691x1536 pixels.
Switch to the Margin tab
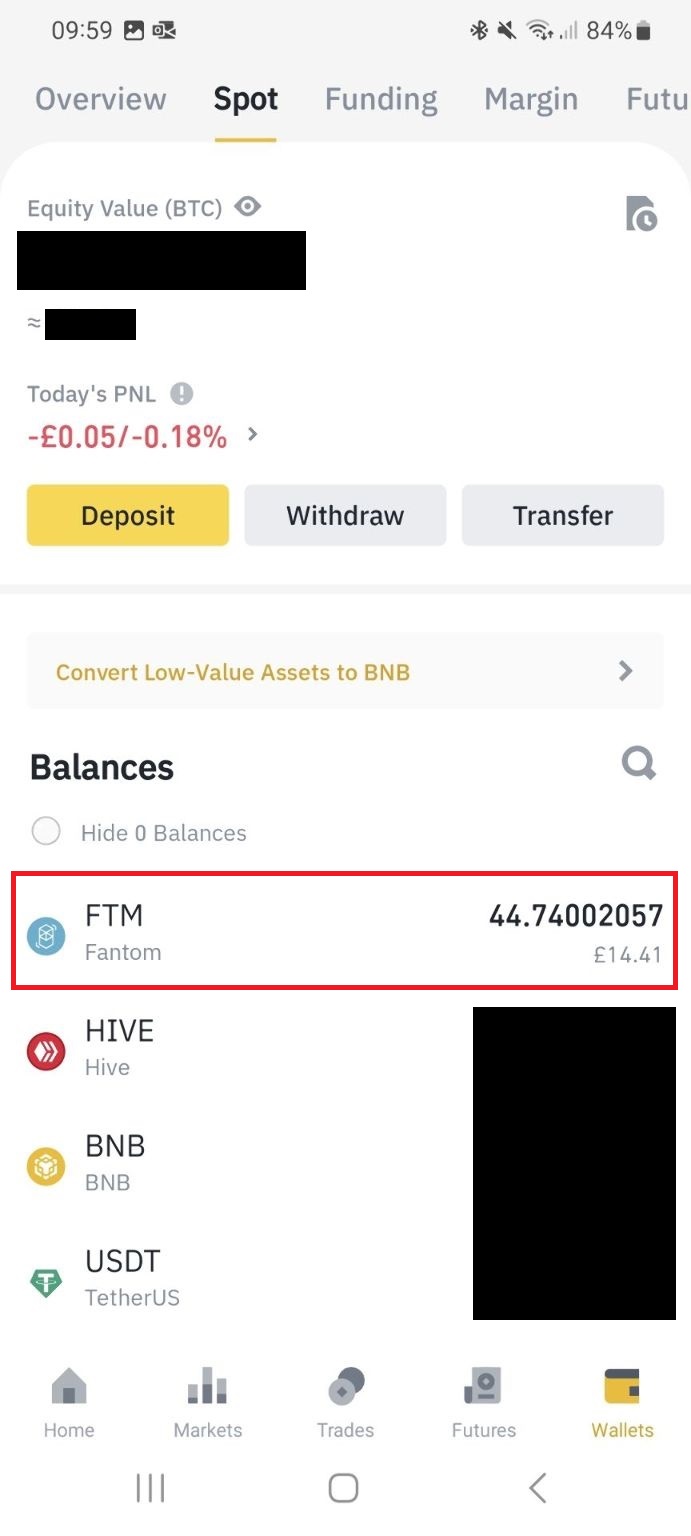point(531,99)
